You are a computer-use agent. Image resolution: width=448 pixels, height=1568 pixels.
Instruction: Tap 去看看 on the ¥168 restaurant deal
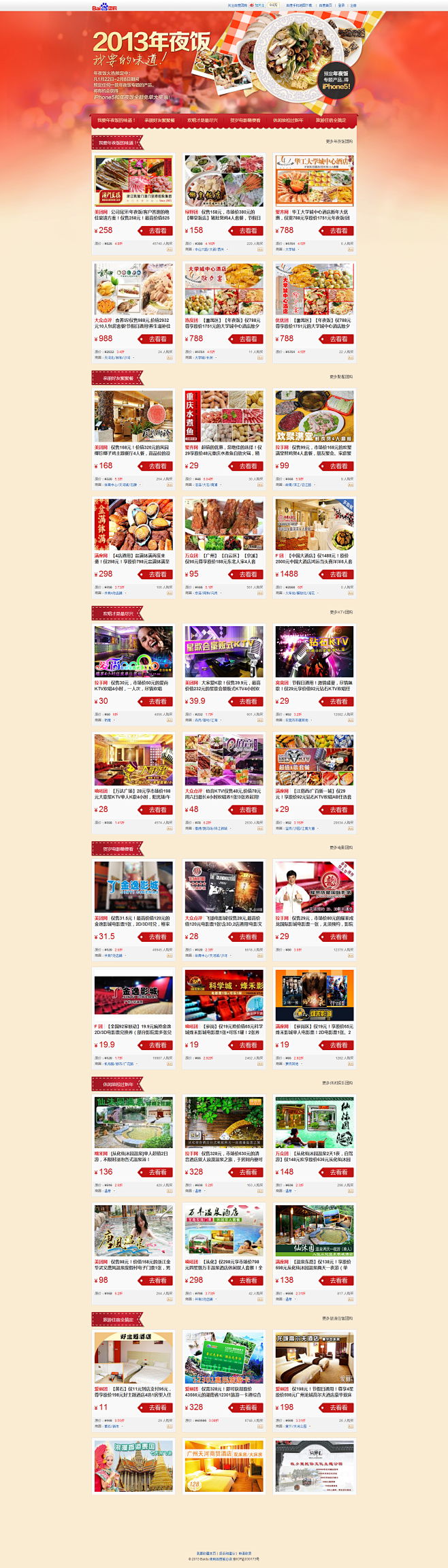pyautogui.click(x=157, y=466)
